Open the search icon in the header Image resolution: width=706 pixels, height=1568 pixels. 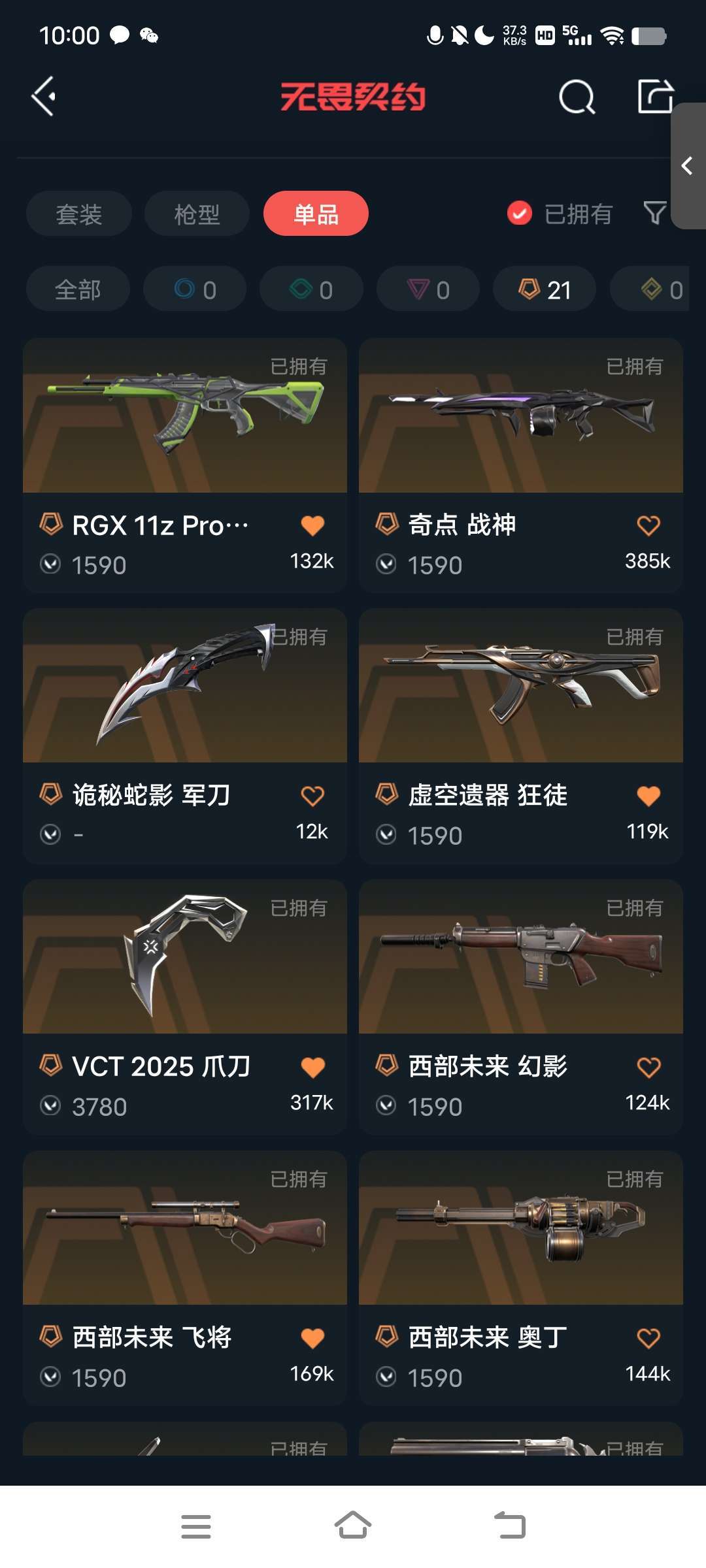click(x=577, y=97)
